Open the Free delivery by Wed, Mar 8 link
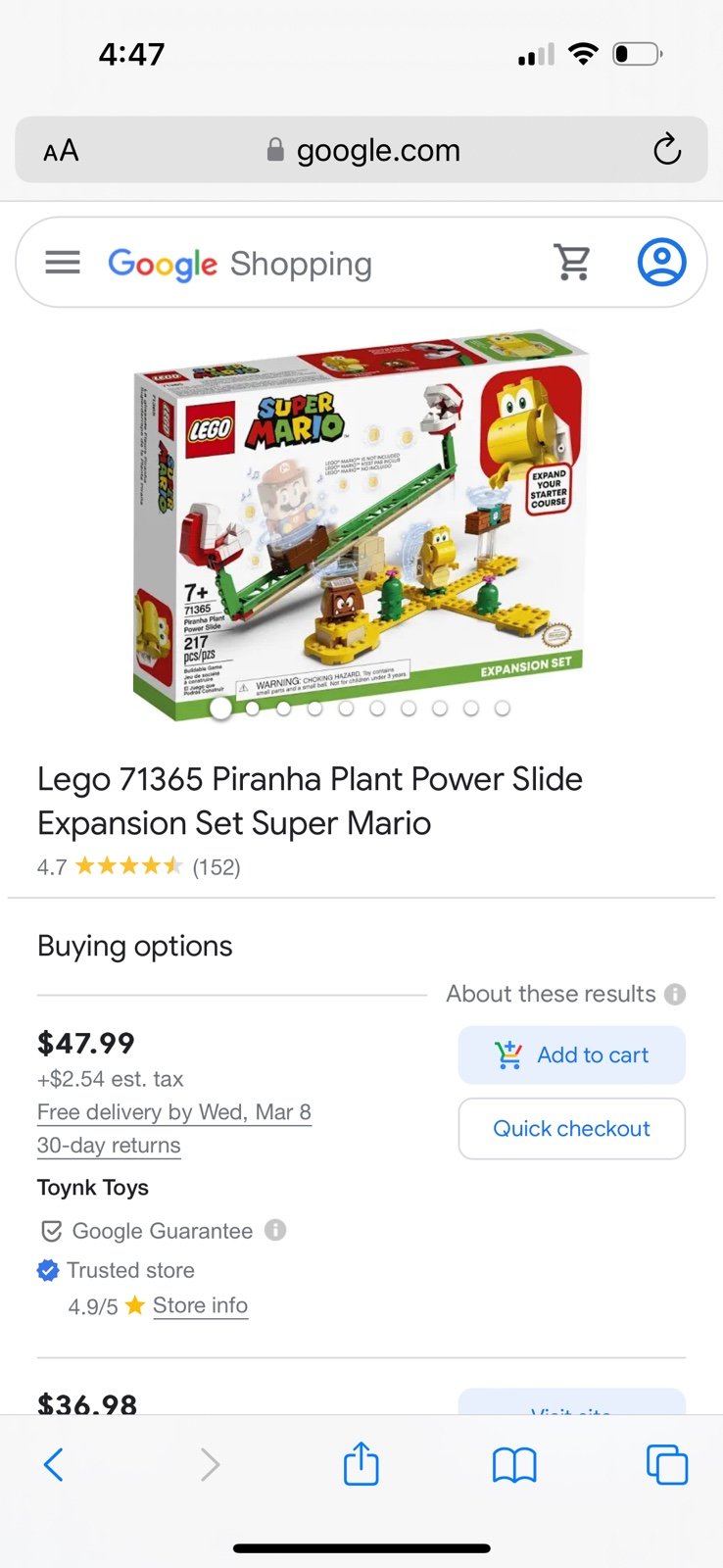This screenshot has height=1568, width=723. click(x=174, y=1112)
